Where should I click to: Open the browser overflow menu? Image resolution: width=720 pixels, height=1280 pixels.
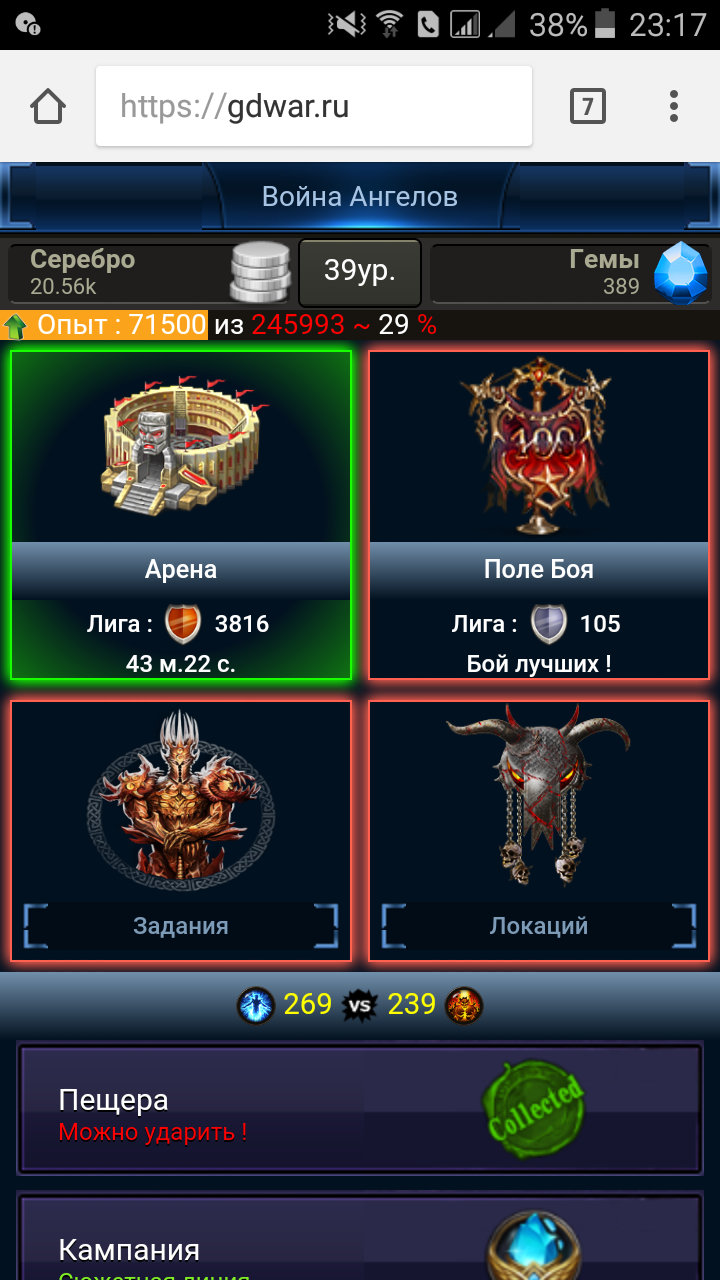674,106
